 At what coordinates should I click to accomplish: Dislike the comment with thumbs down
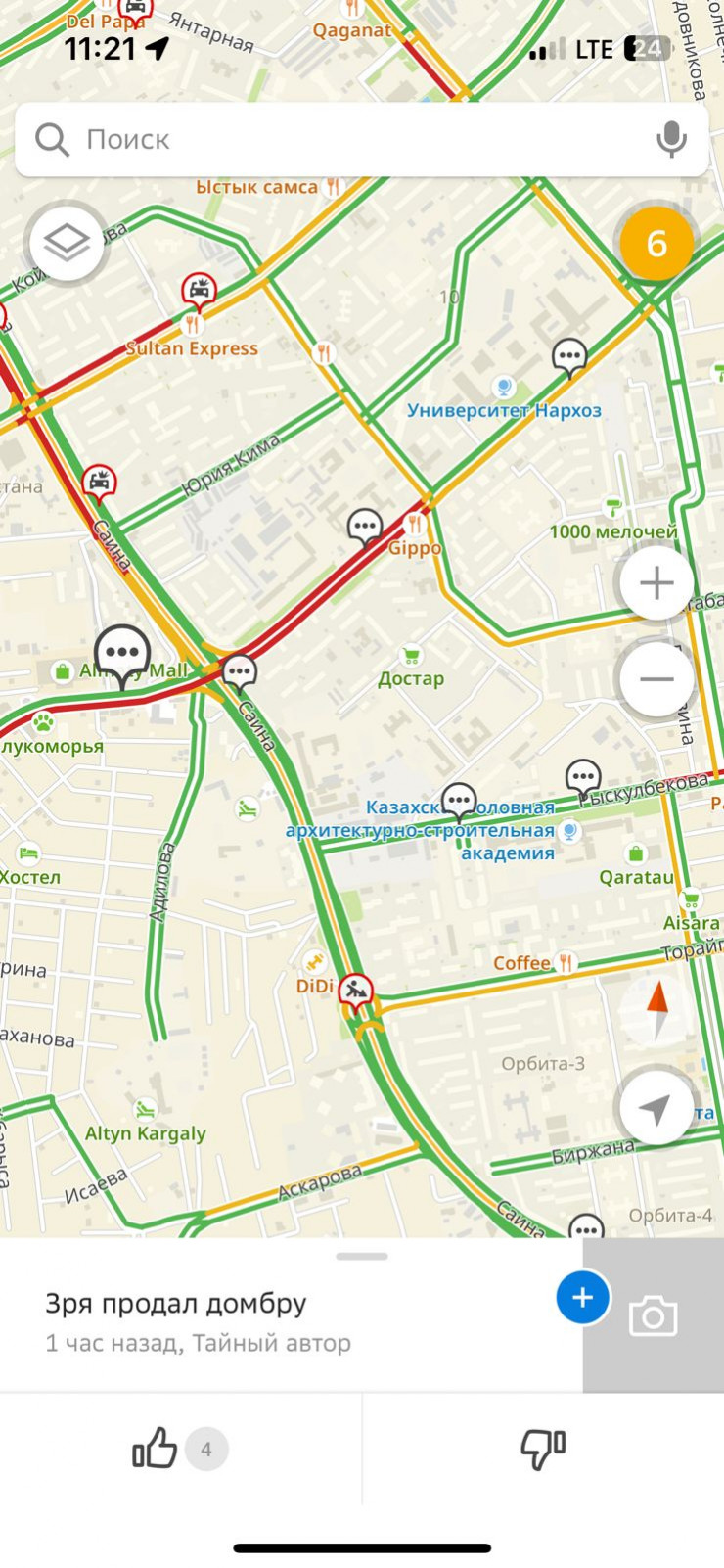tap(542, 1448)
